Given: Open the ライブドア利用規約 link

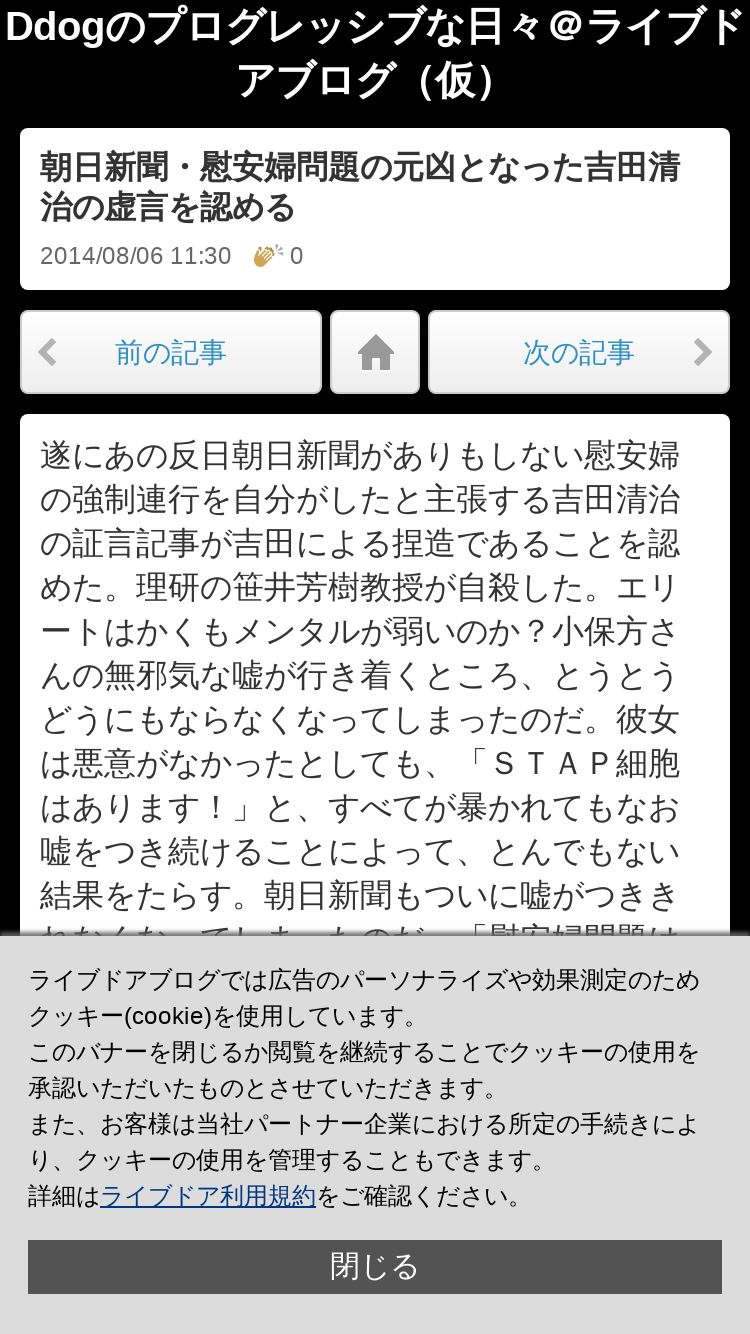Looking at the screenshot, I should (x=208, y=1196).
